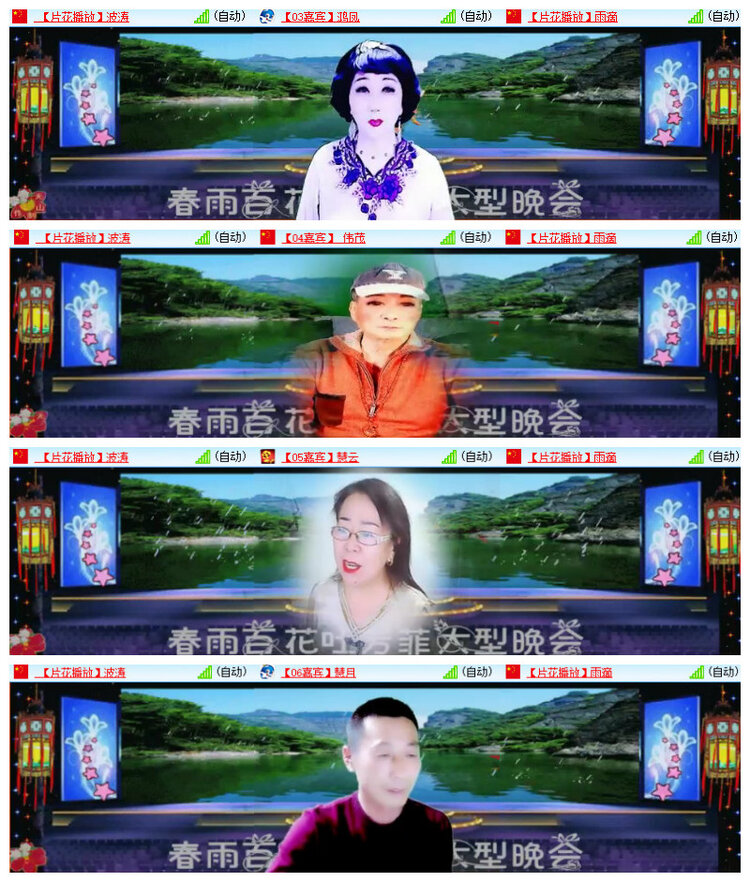Click the red flag icon before 【片花播放】雨滴
The height and width of the screenshot is (882, 750).
[x=513, y=15]
